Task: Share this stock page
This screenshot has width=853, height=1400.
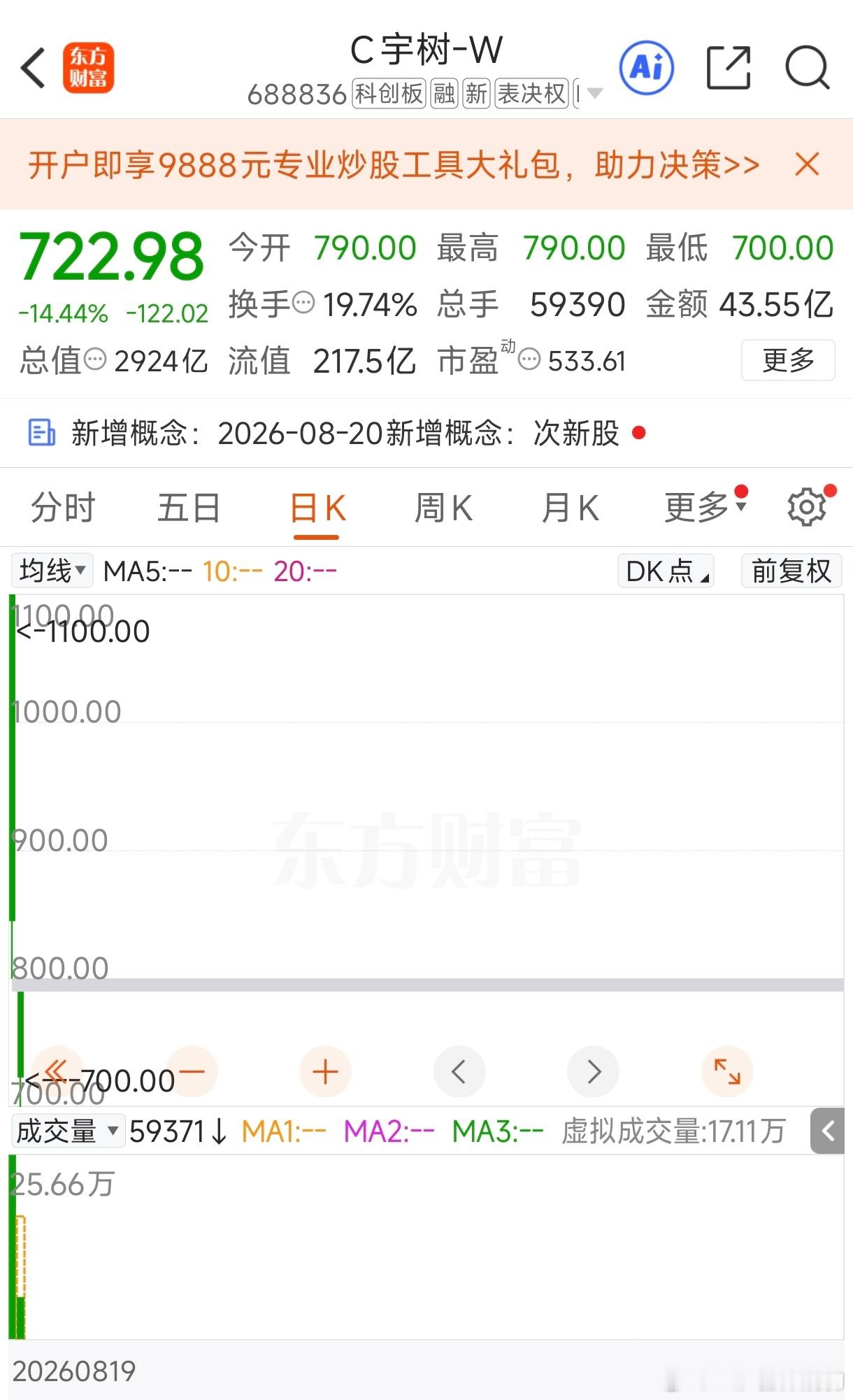Action: (x=729, y=68)
